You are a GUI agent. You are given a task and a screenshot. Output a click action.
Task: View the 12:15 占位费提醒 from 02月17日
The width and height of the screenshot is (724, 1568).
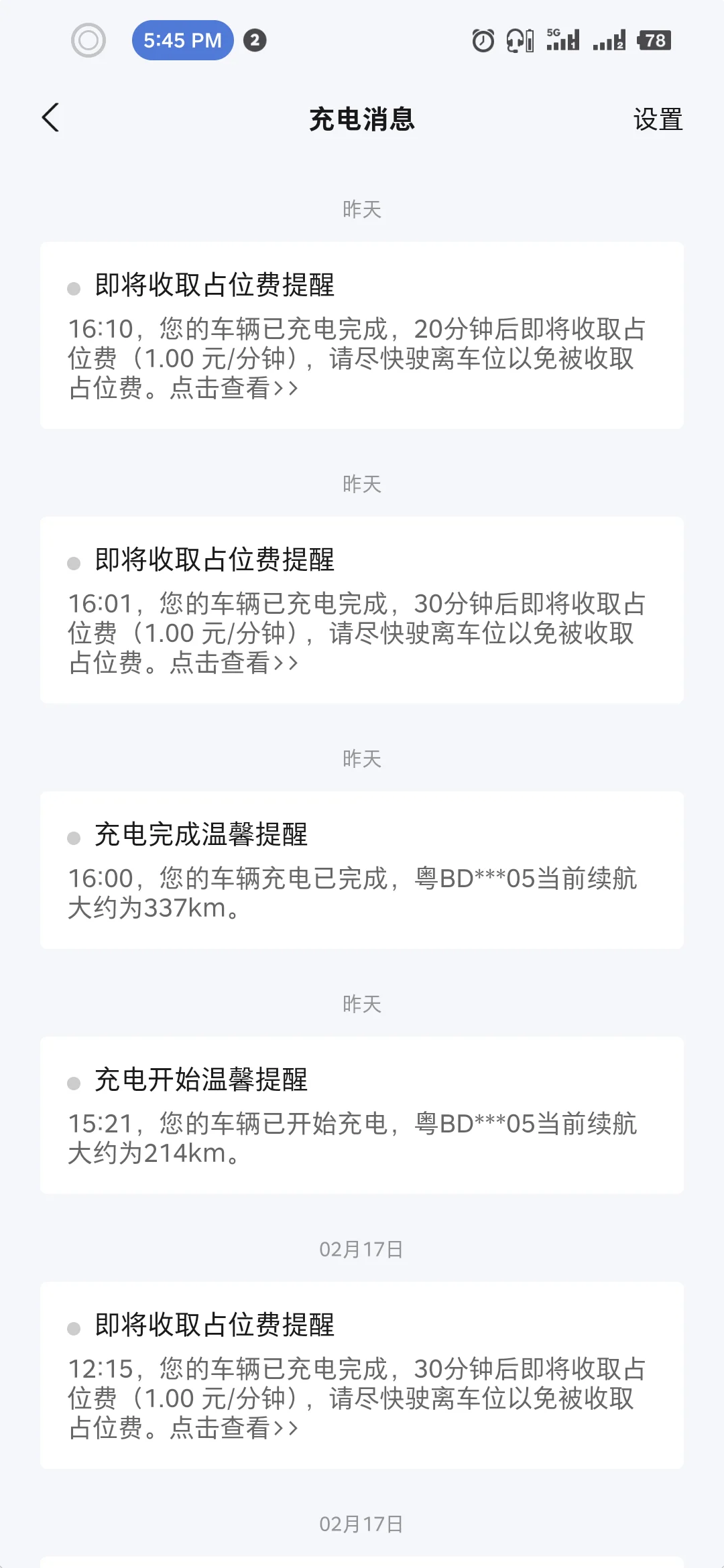coord(362,1375)
